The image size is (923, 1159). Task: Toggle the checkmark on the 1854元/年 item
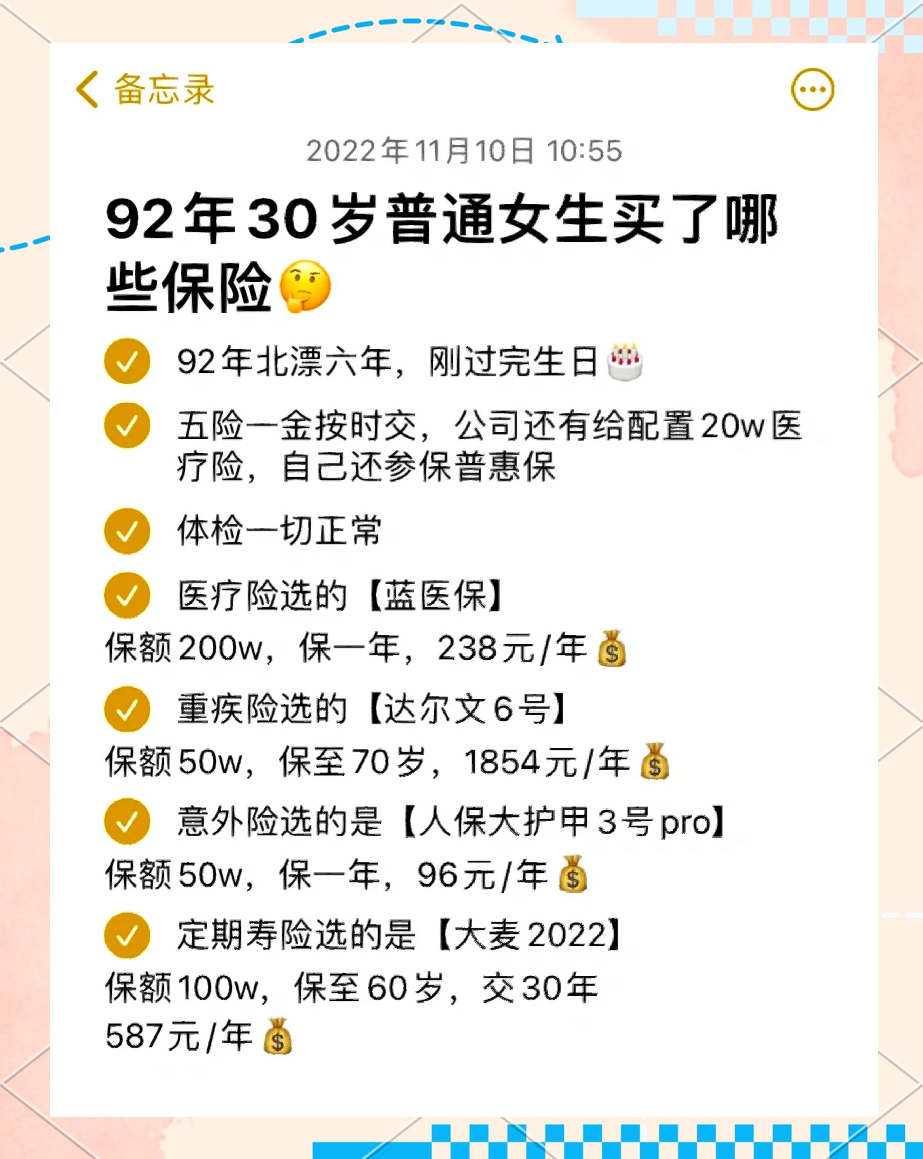[126, 708]
